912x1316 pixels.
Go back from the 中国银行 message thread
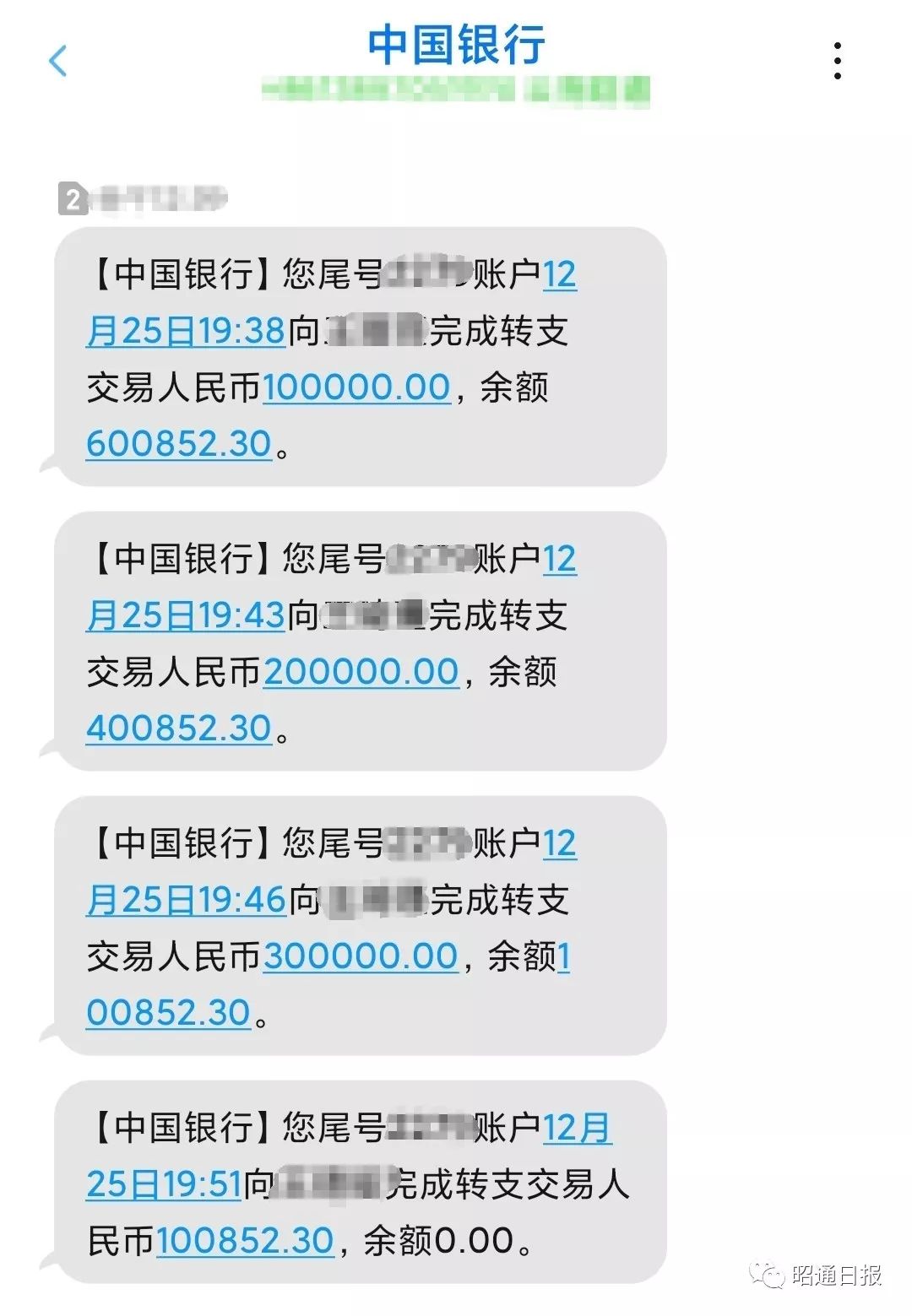click(x=58, y=62)
